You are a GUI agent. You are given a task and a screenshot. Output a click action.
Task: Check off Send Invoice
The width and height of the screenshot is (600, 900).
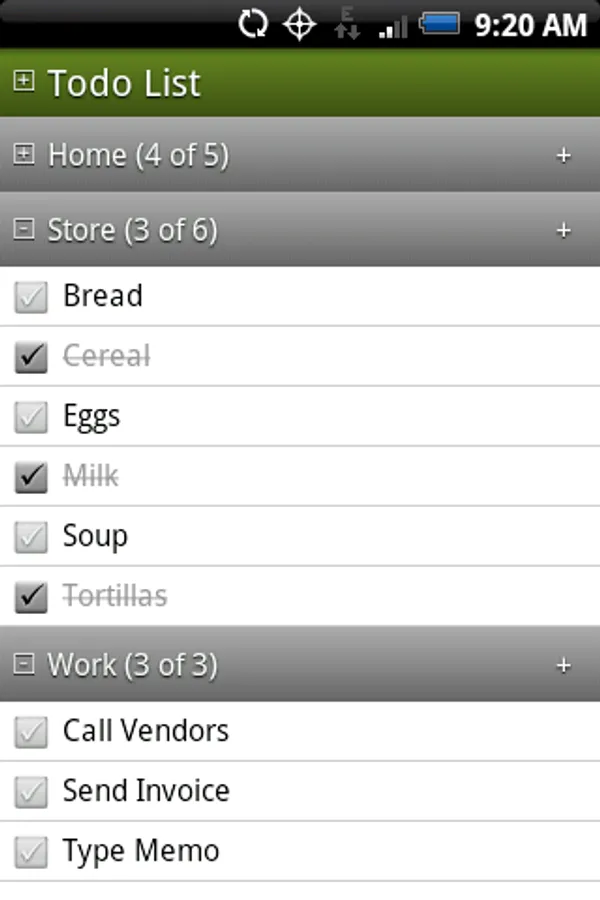pyautogui.click(x=31, y=791)
